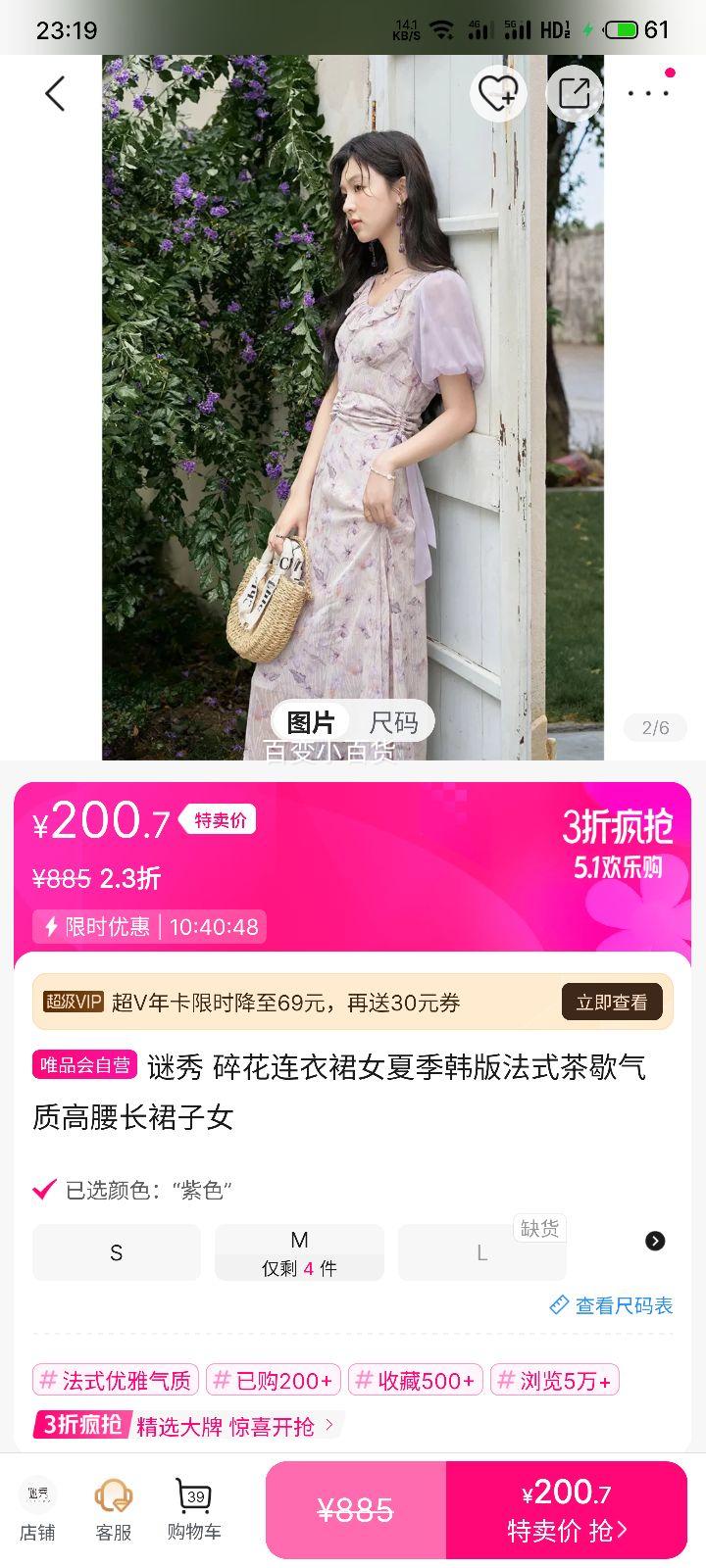
Task: Switch to the 图片 tab on image
Action: tap(311, 723)
